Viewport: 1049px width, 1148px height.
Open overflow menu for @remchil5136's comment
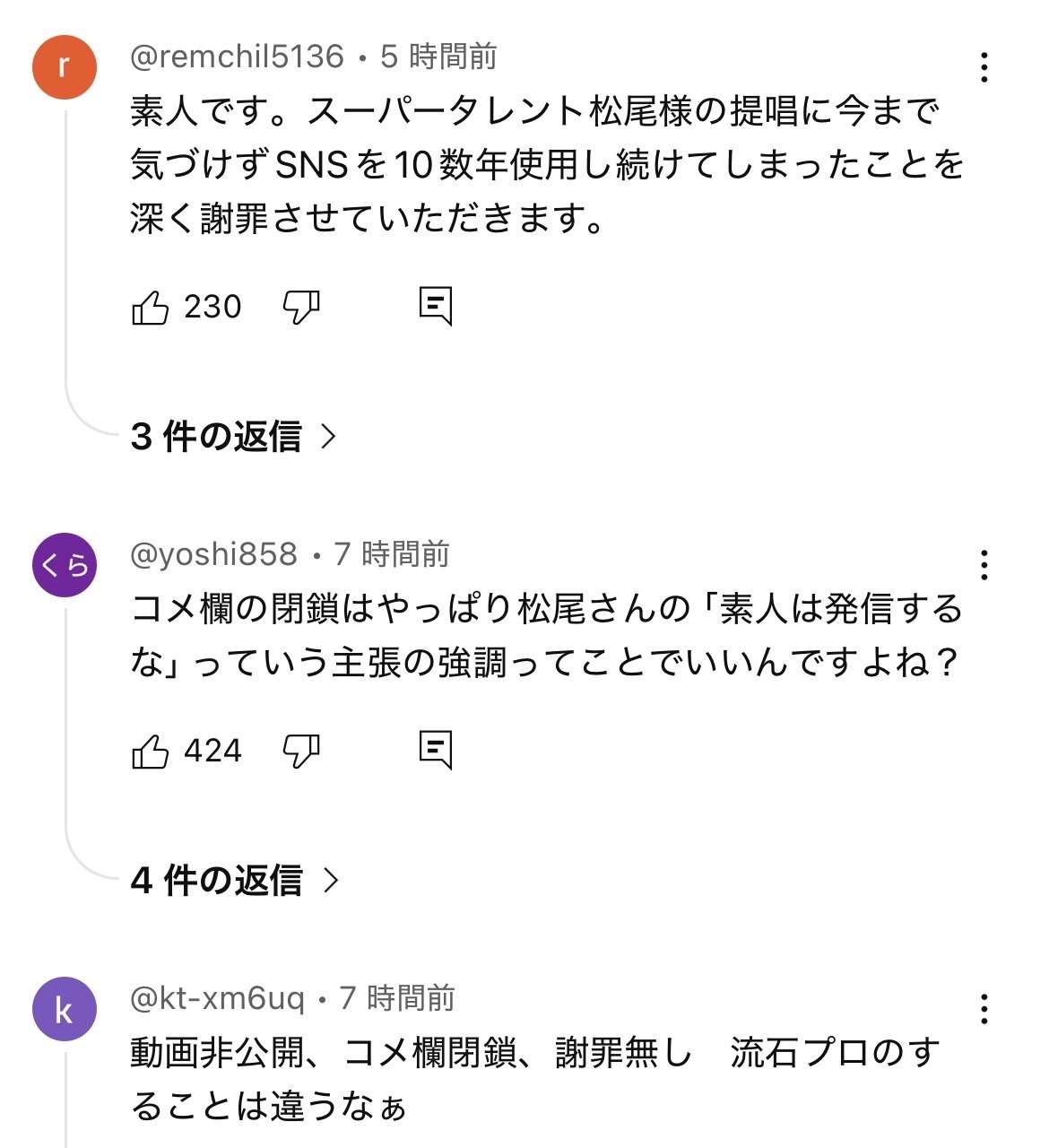coord(984,67)
